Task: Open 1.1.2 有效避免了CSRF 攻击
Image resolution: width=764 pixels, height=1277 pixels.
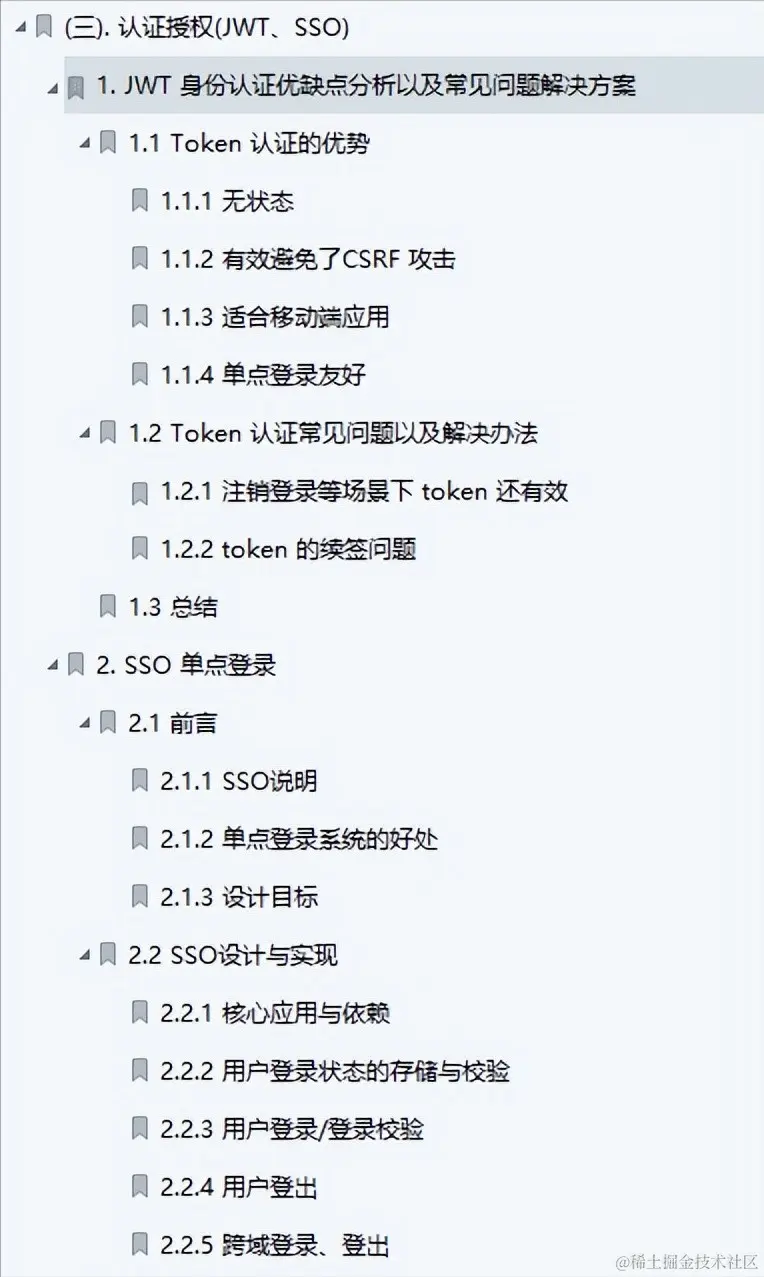Action: tap(308, 260)
